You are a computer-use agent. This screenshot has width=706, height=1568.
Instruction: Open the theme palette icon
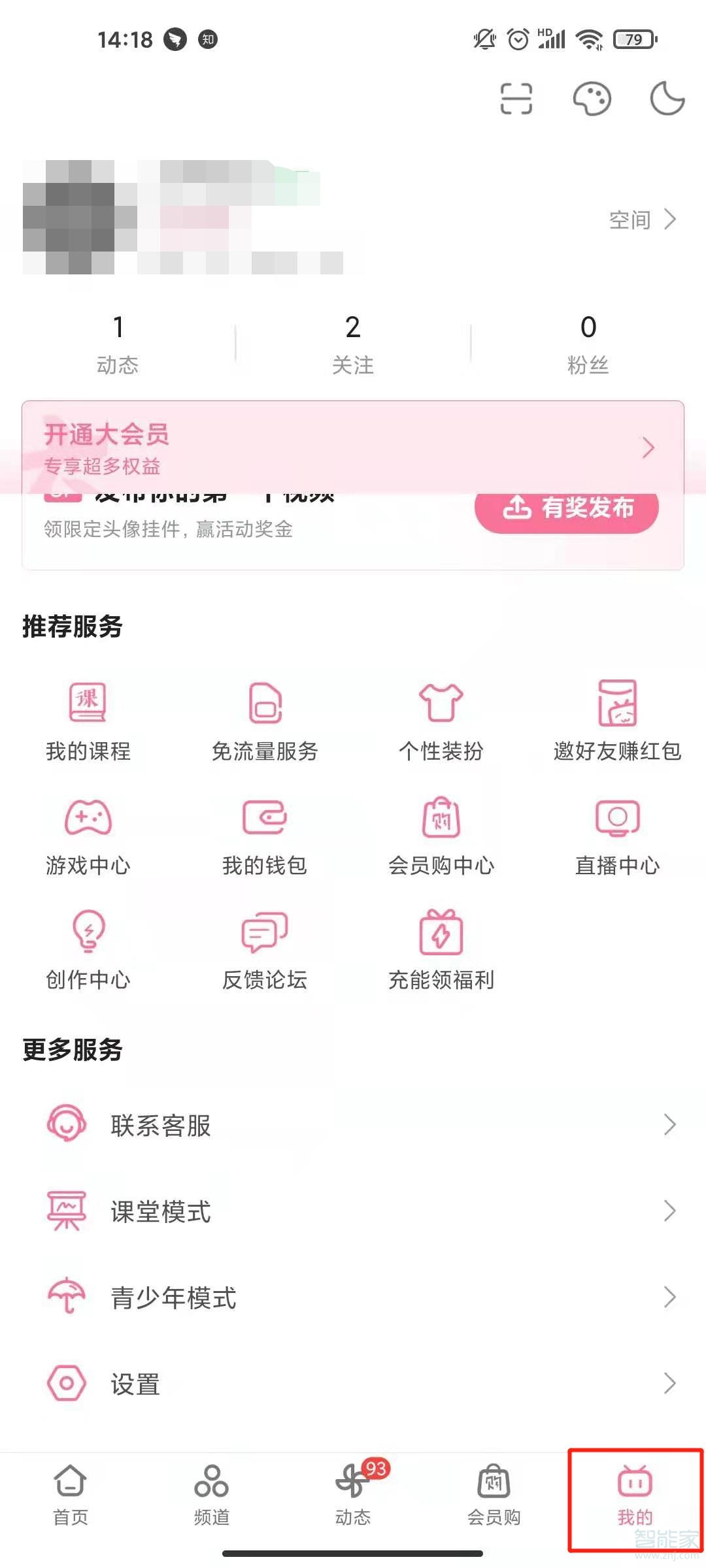click(x=592, y=99)
